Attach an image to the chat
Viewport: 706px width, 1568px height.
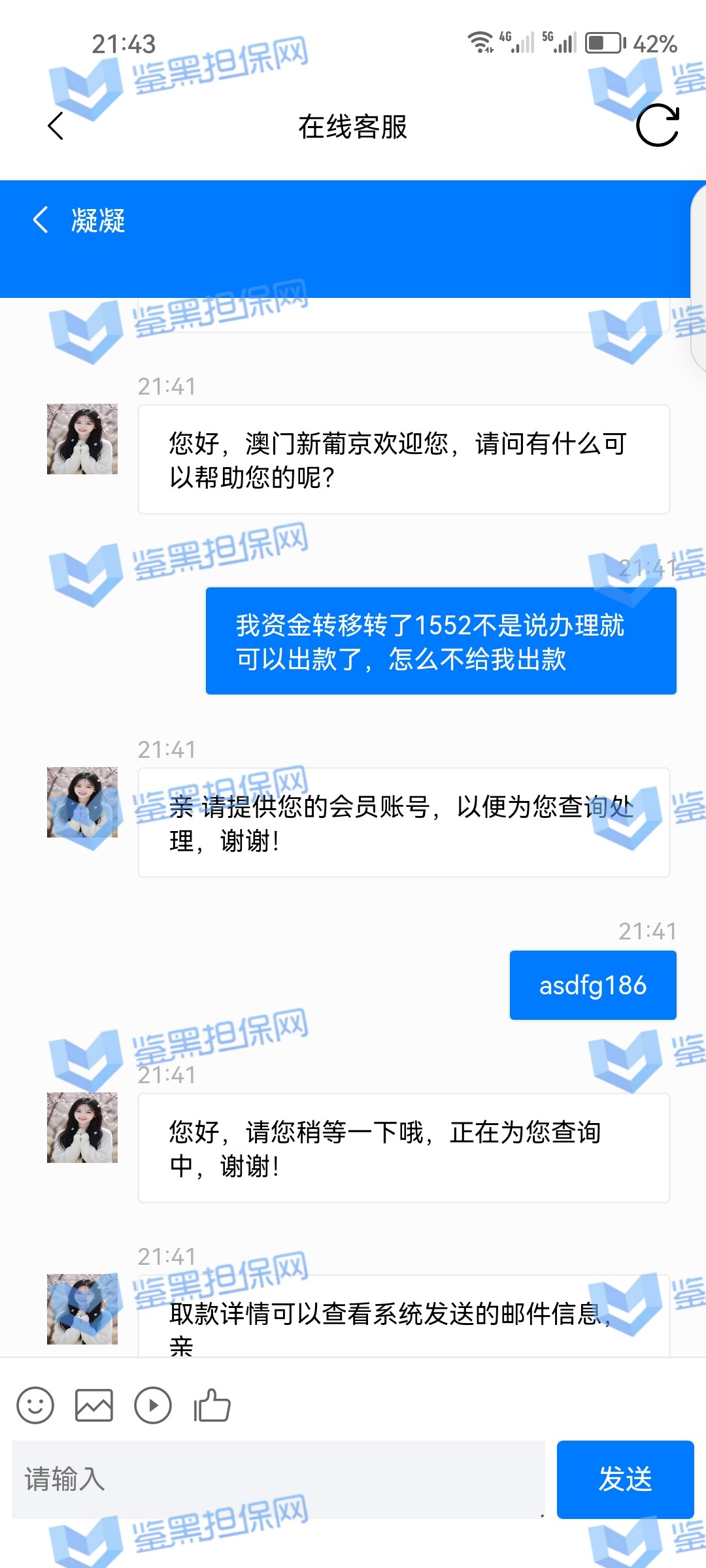(x=94, y=1405)
